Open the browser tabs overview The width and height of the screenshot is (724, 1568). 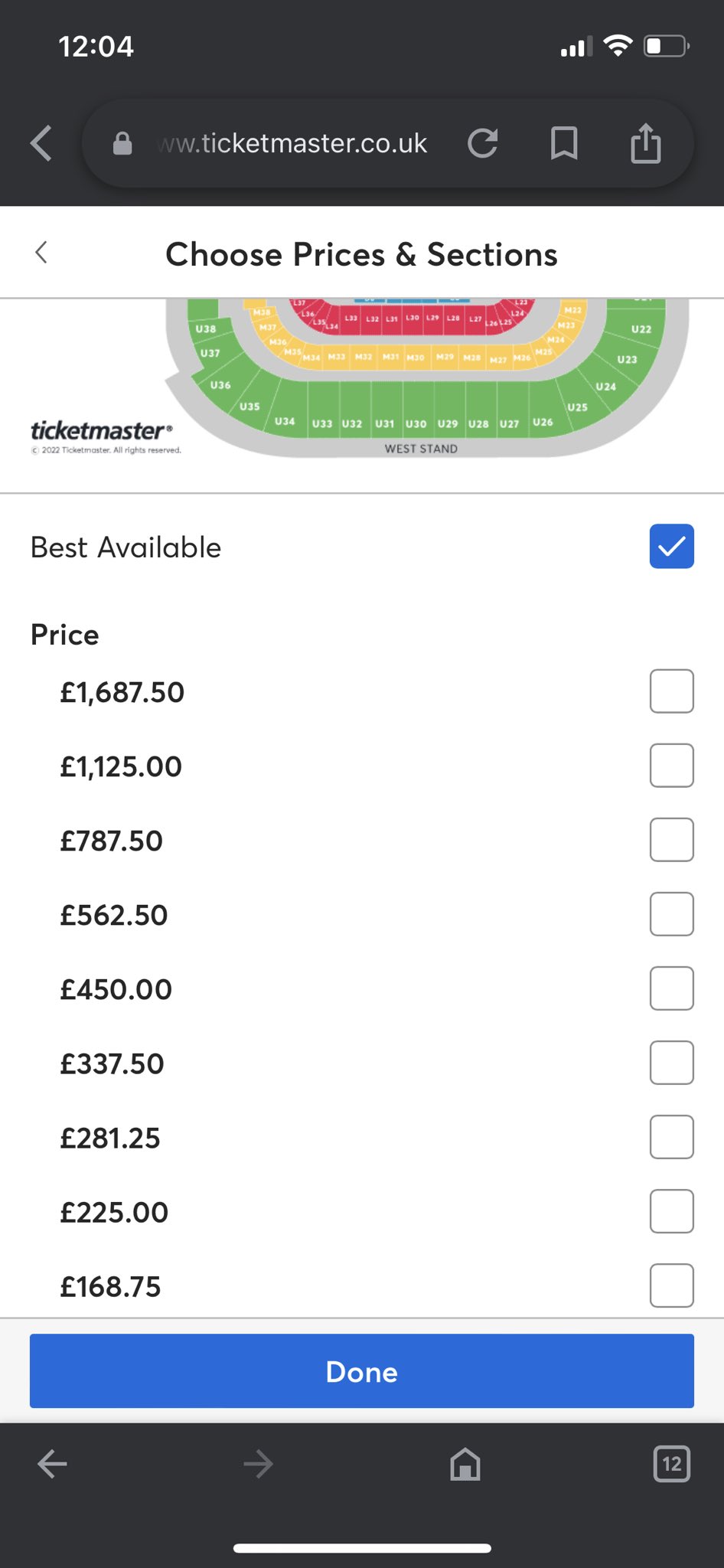(x=671, y=1464)
